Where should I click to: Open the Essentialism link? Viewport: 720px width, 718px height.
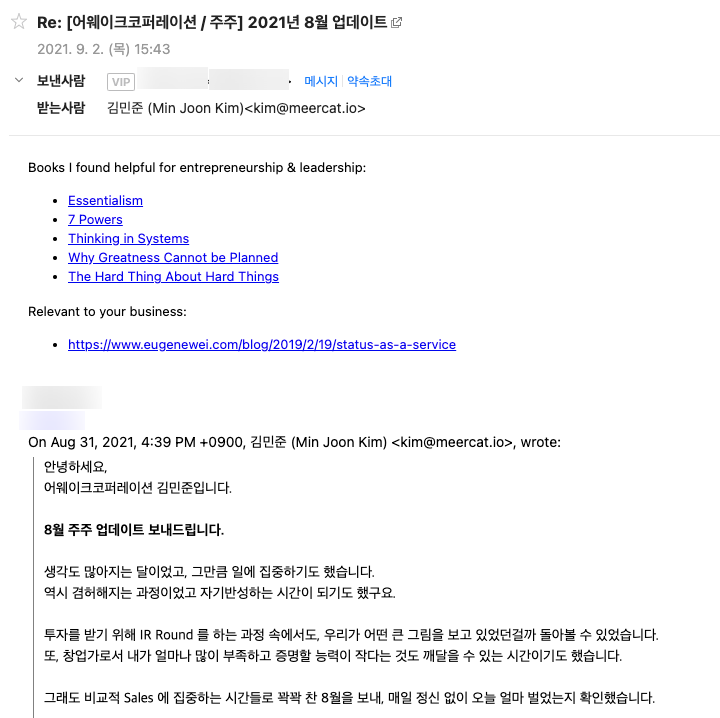pyautogui.click(x=105, y=201)
